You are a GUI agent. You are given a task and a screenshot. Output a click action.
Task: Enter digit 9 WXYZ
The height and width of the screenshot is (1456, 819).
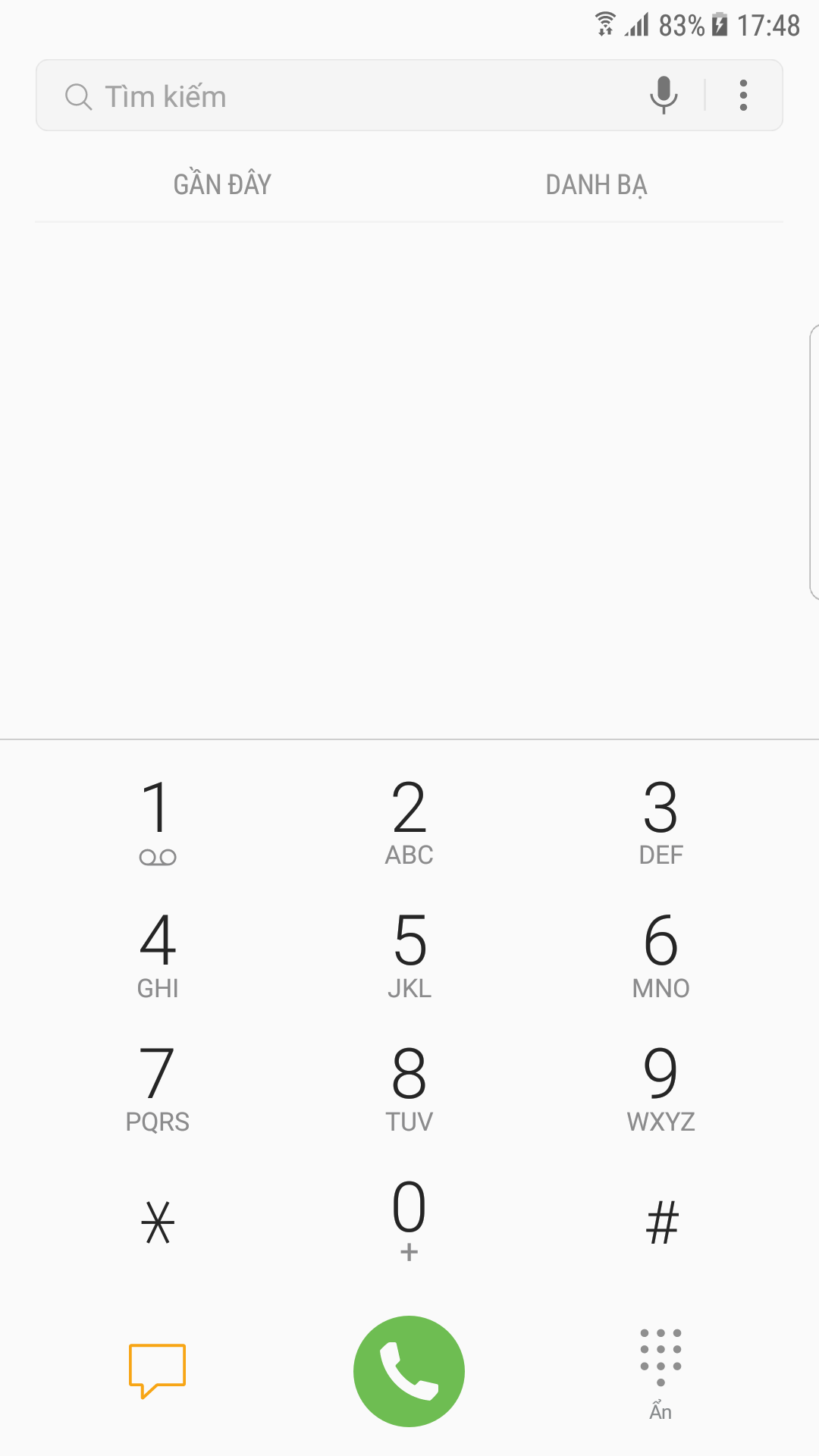pyautogui.click(x=661, y=1089)
